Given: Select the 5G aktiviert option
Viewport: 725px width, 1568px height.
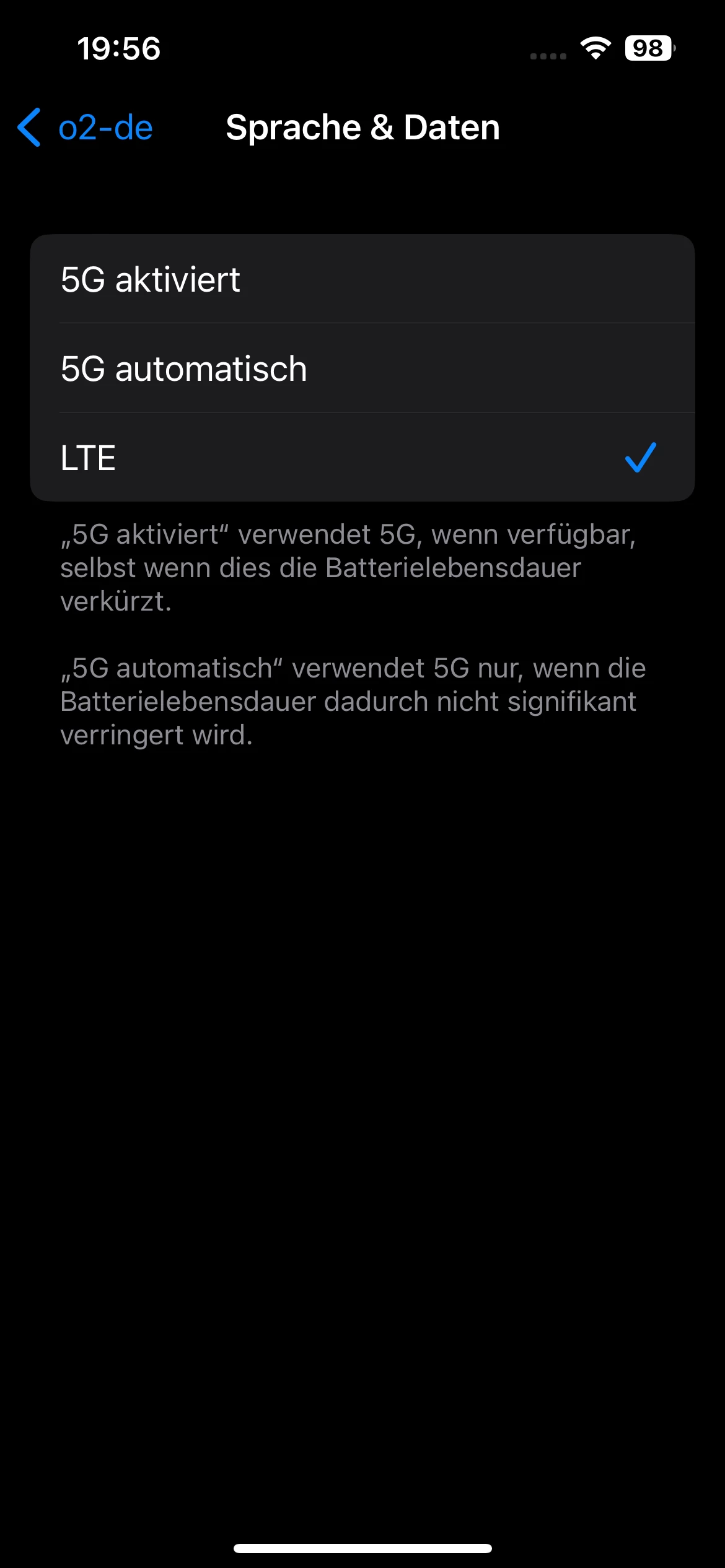Looking at the screenshot, I should [362, 279].
